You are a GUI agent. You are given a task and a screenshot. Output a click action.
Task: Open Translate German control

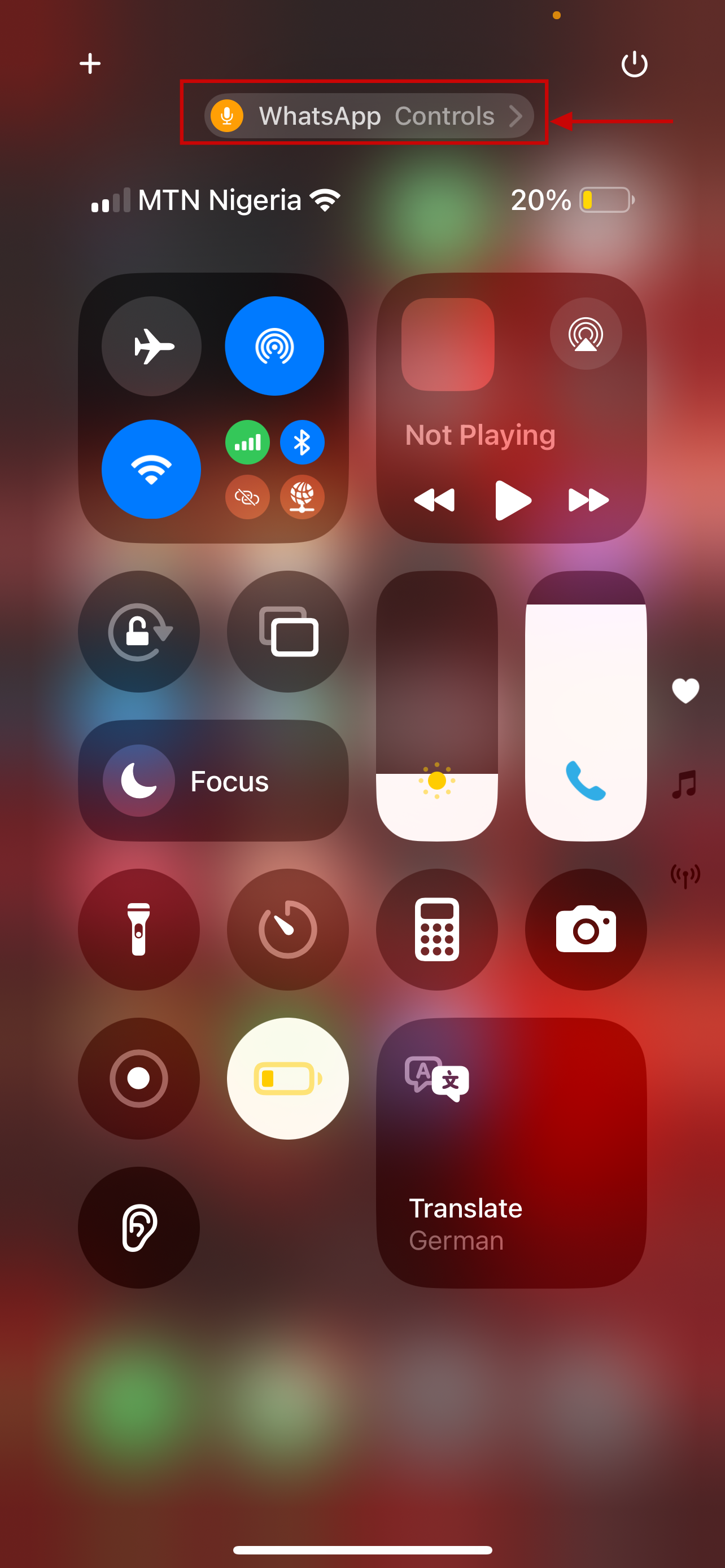click(x=512, y=1152)
